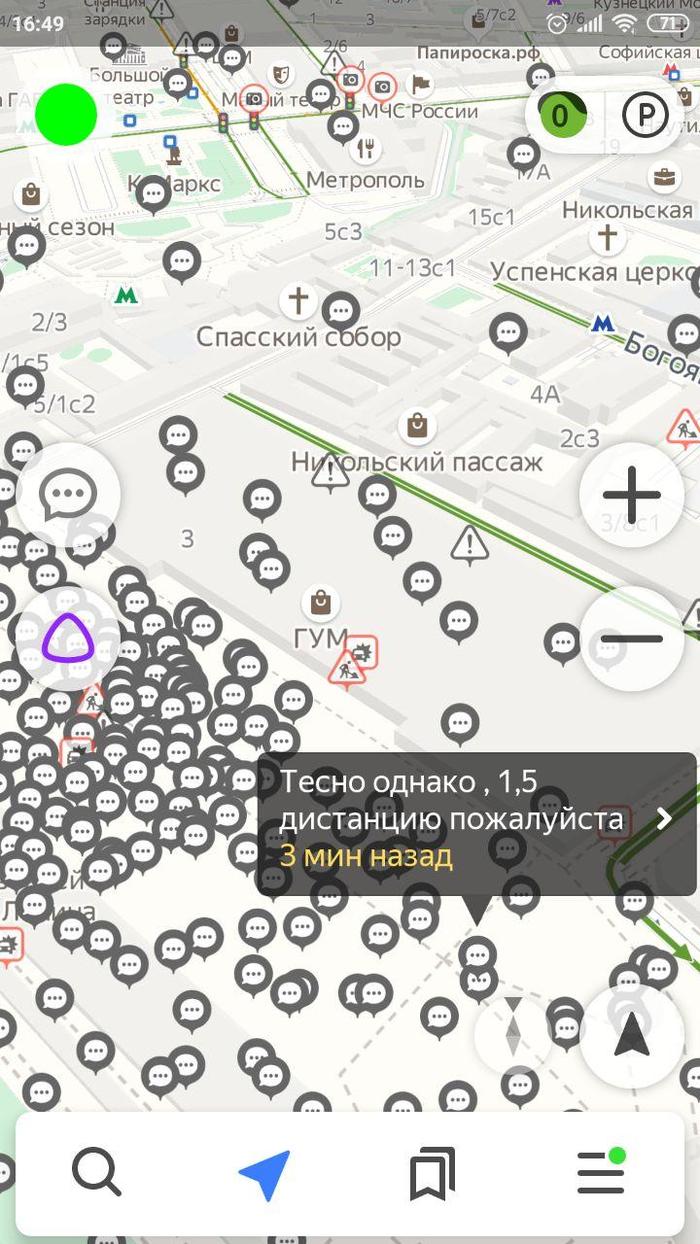Open the ГУМ shopping place marker
Screen dimensions: 700x1244
(x=320, y=604)
